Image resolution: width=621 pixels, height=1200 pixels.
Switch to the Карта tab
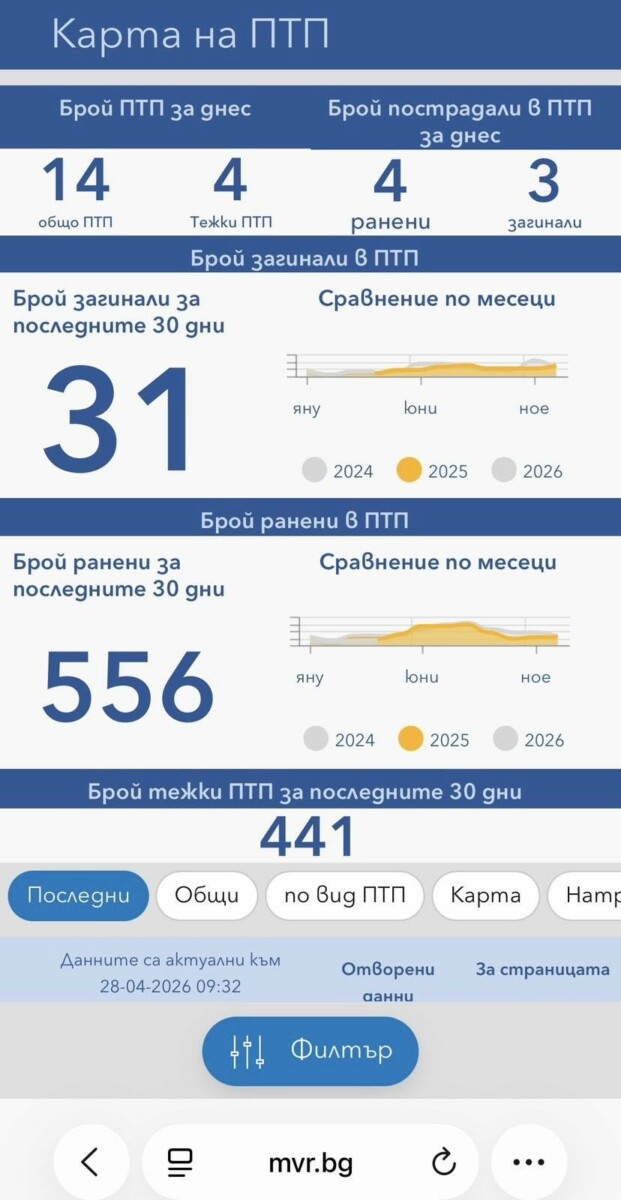click(x=486, y=895)
